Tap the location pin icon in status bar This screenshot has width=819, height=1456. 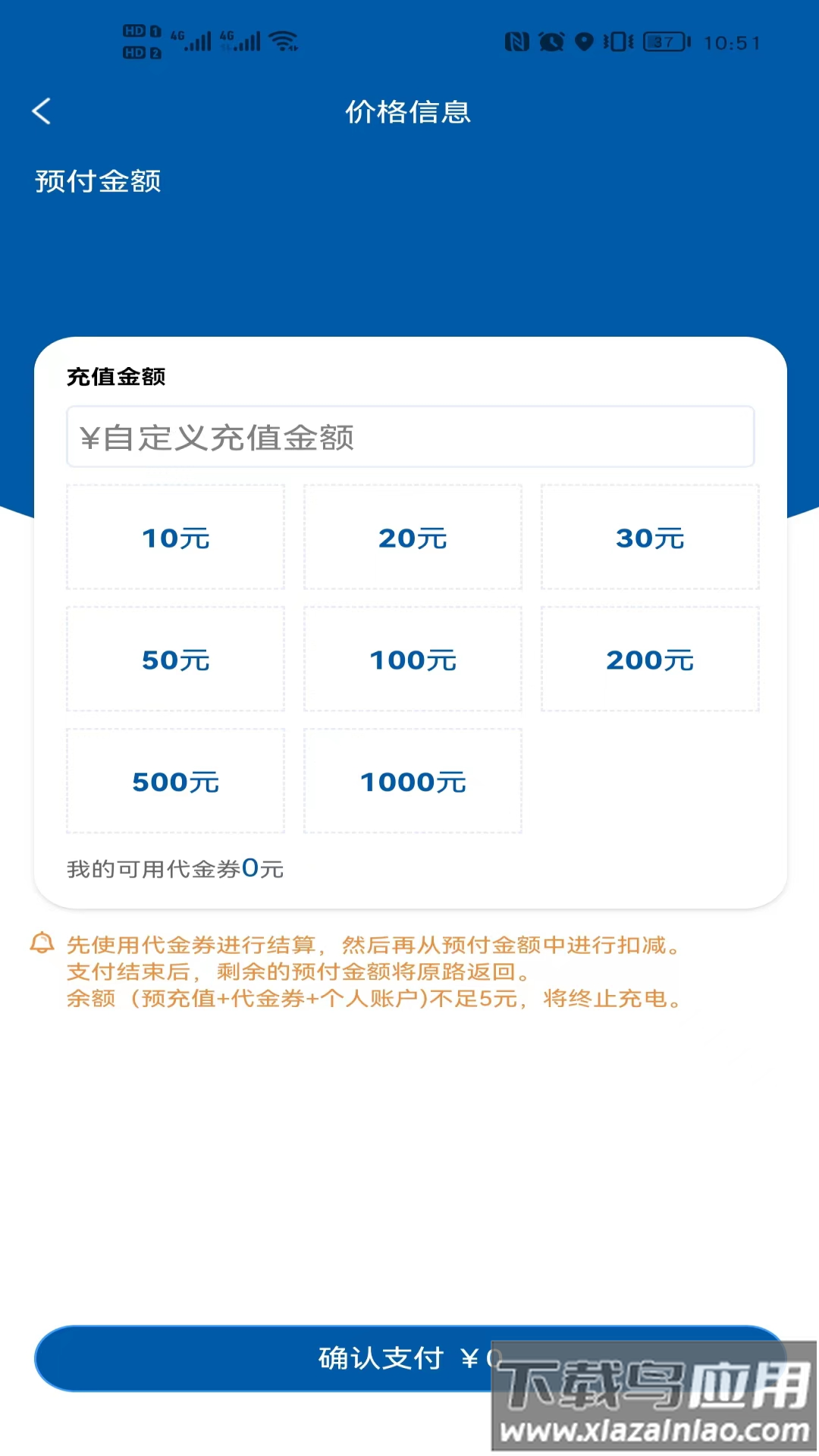583,42
